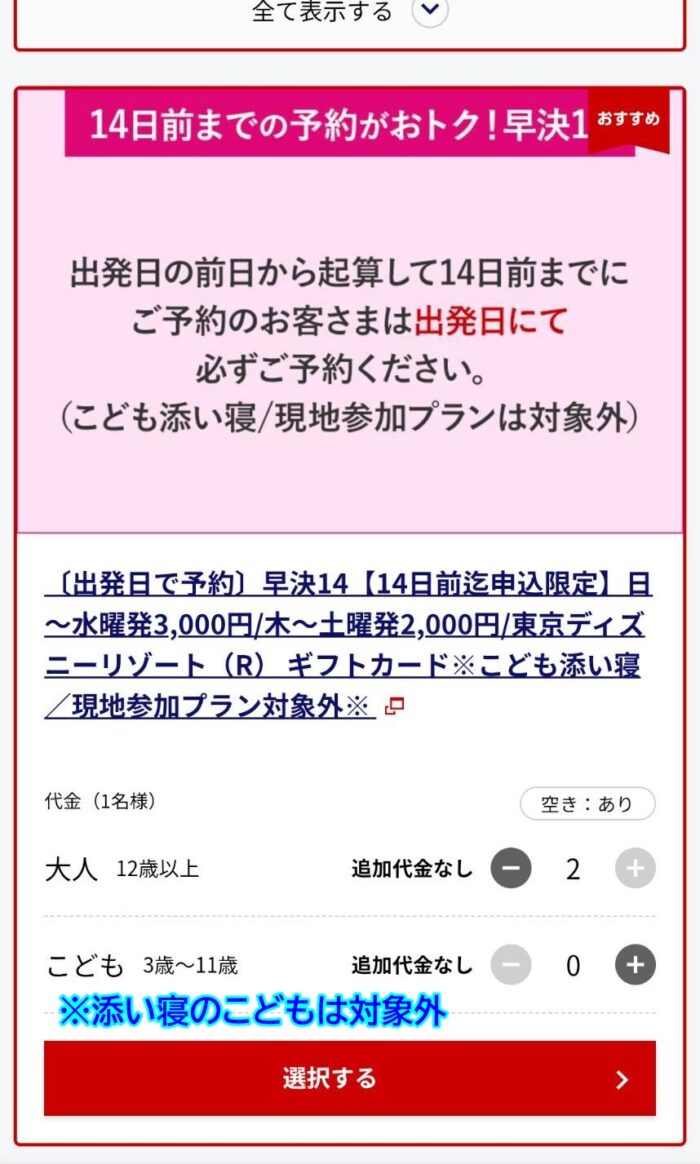Viewport: 700px width, 1164px height.
Task: Increase the 大人 count with plus
Action: pos(635,868)
